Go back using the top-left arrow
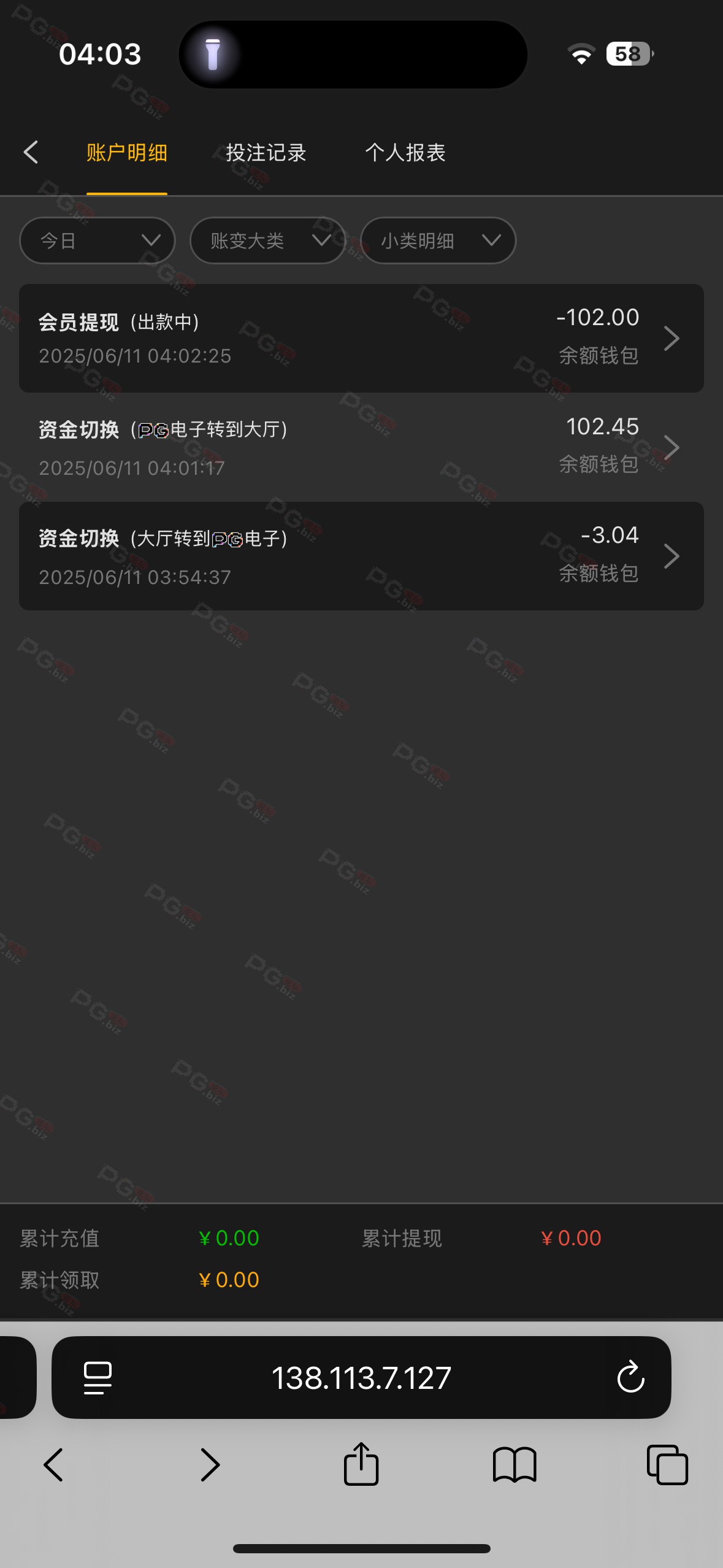 (31, 152)
